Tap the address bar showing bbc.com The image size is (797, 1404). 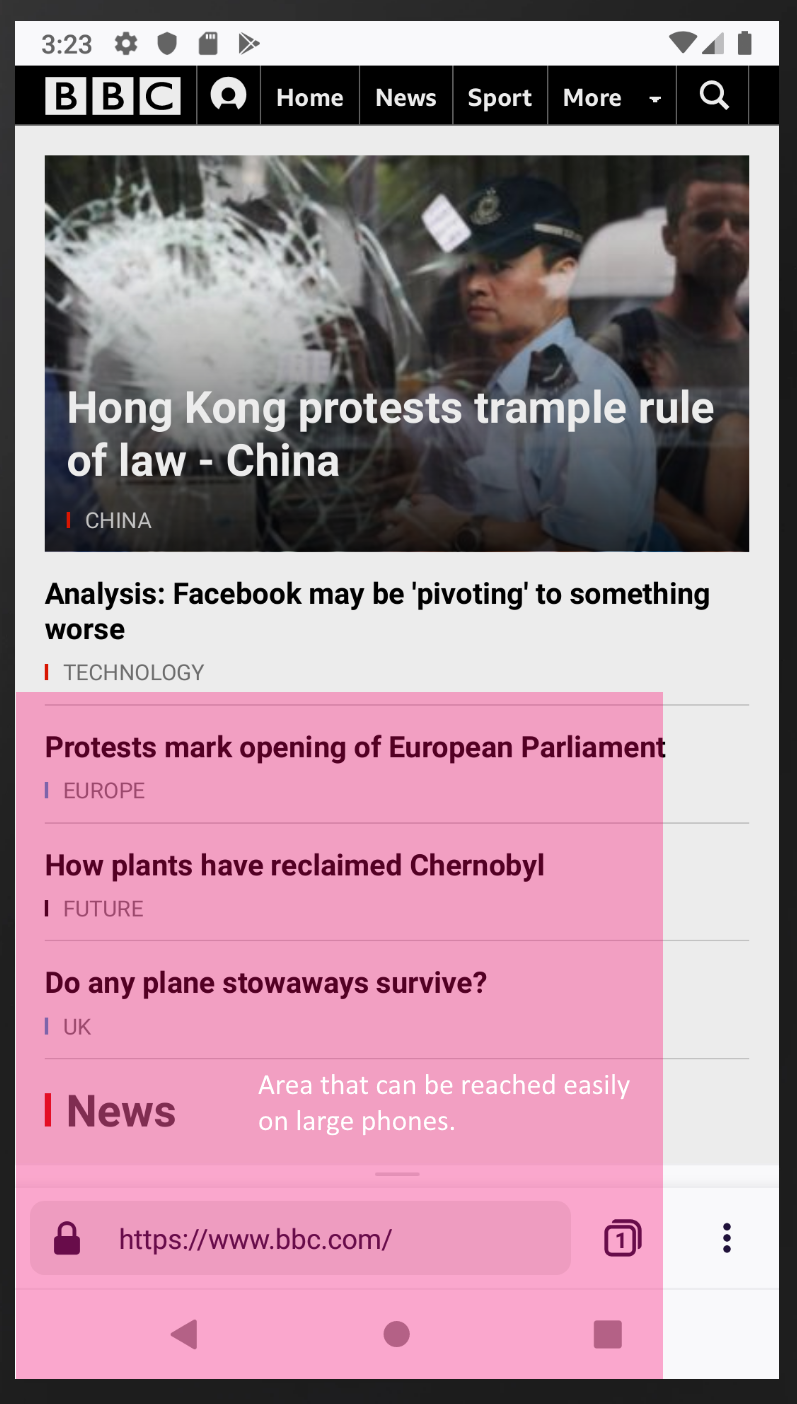tap(300, 1239)
